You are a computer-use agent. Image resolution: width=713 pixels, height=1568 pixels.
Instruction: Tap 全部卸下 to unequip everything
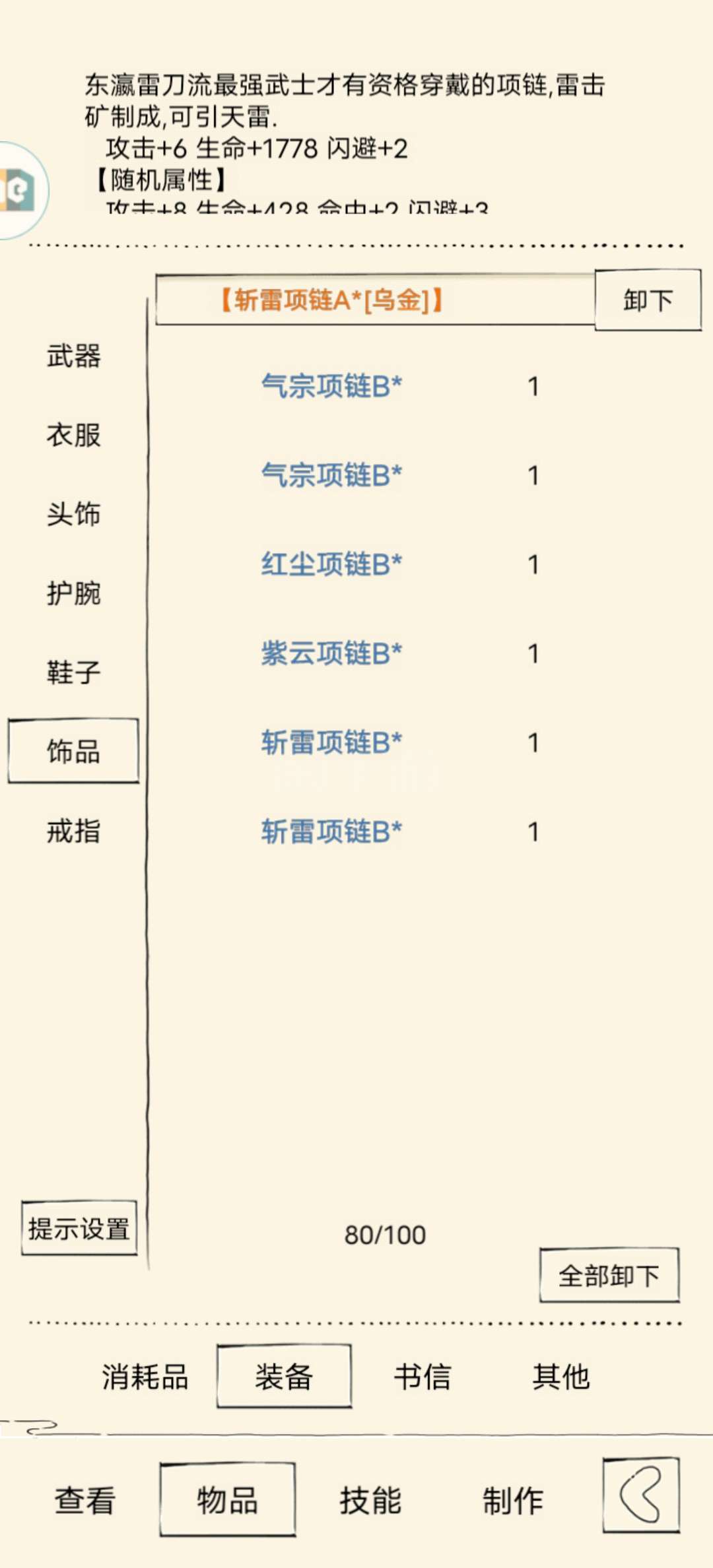609,1275
